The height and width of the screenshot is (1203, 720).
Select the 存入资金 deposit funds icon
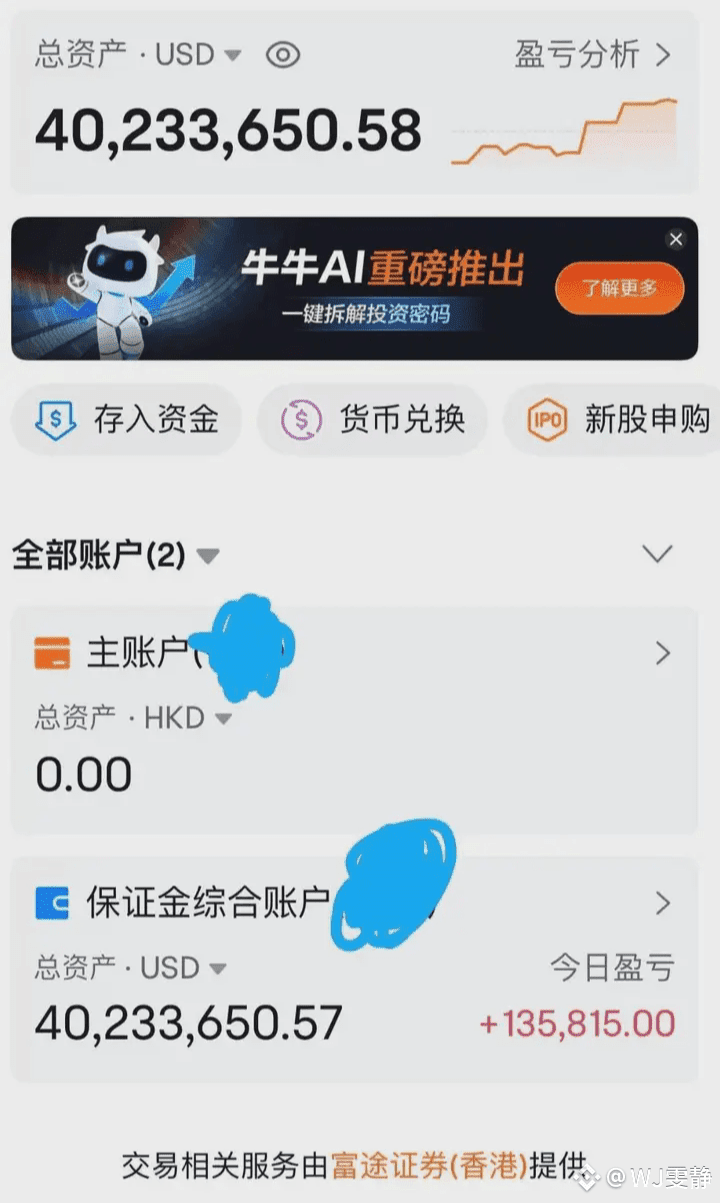tap(125, 421)
